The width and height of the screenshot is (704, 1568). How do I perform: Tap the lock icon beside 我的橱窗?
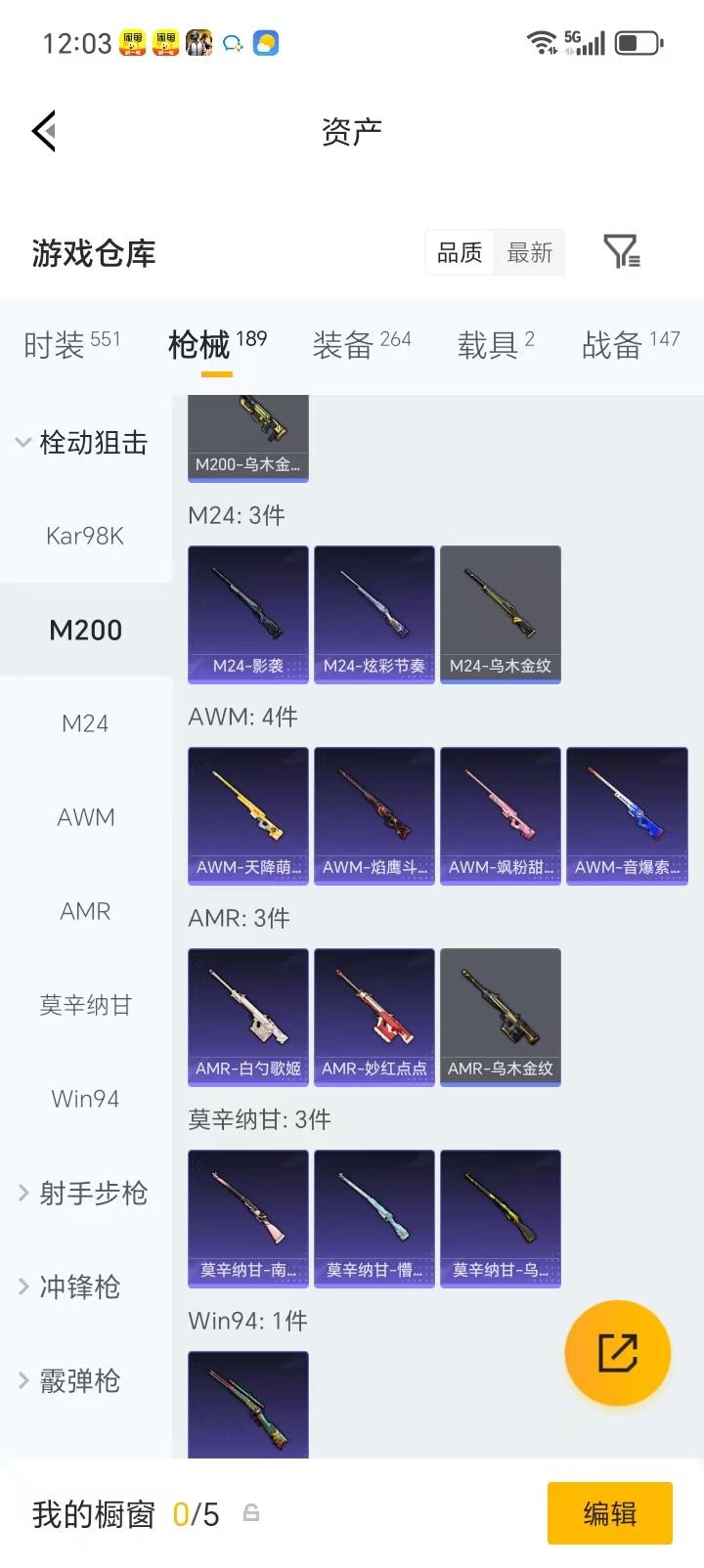tap(251, 1513)
